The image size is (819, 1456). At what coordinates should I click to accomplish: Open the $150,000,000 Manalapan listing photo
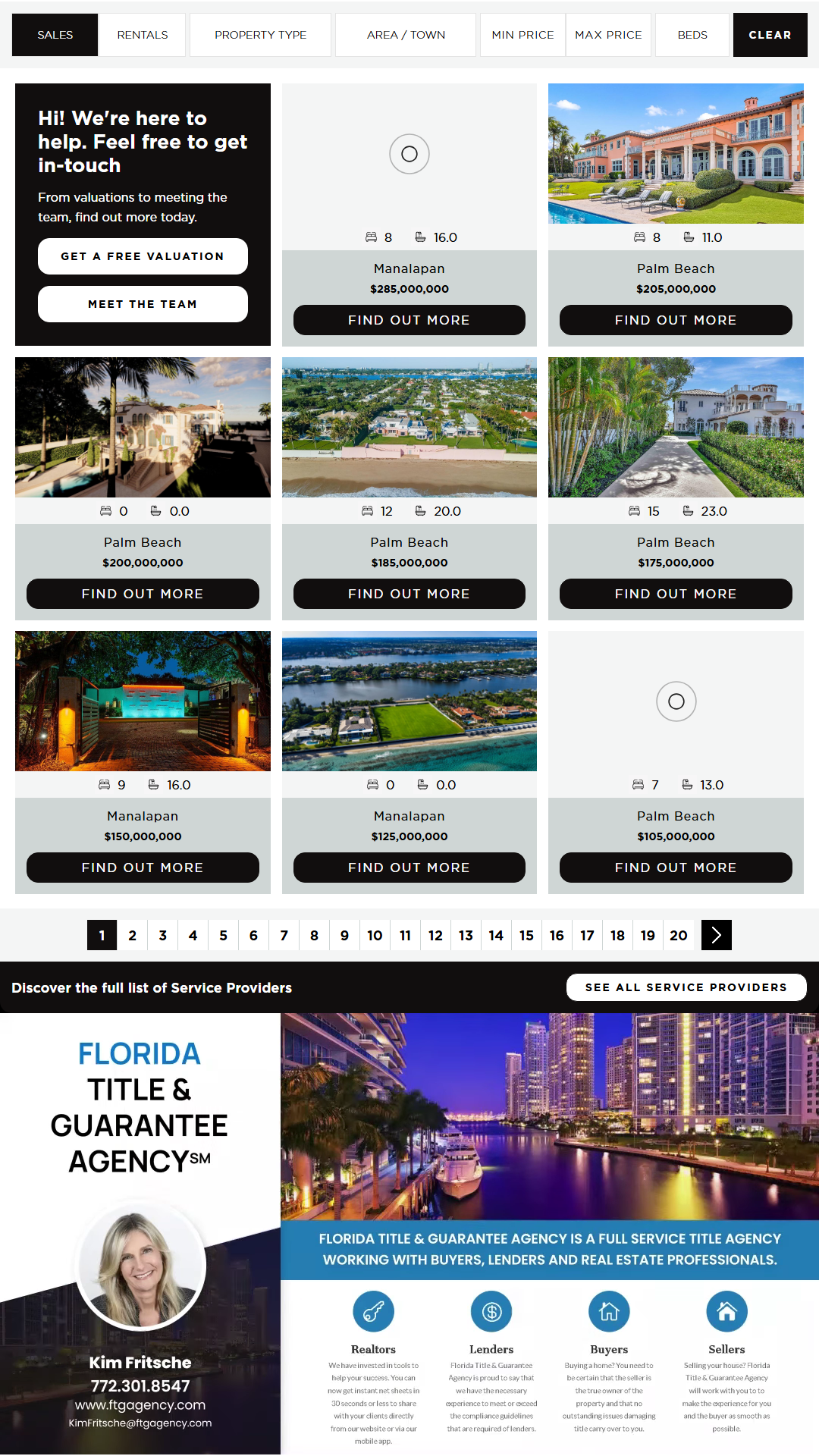143,701
